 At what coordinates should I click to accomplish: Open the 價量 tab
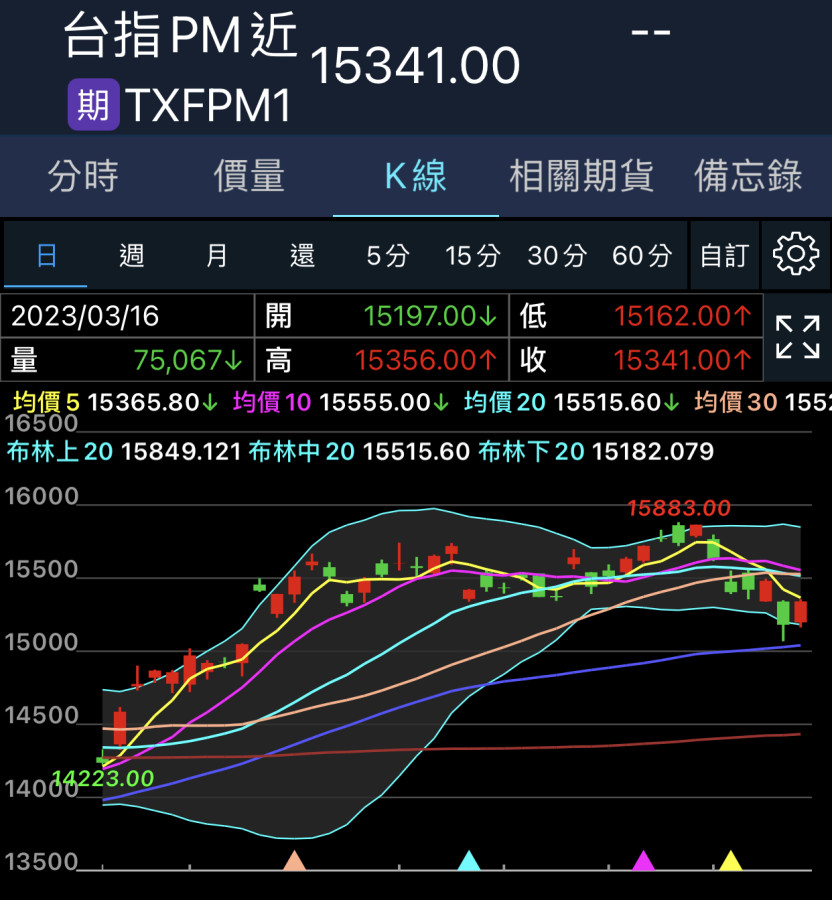click(x=249, y=176)
